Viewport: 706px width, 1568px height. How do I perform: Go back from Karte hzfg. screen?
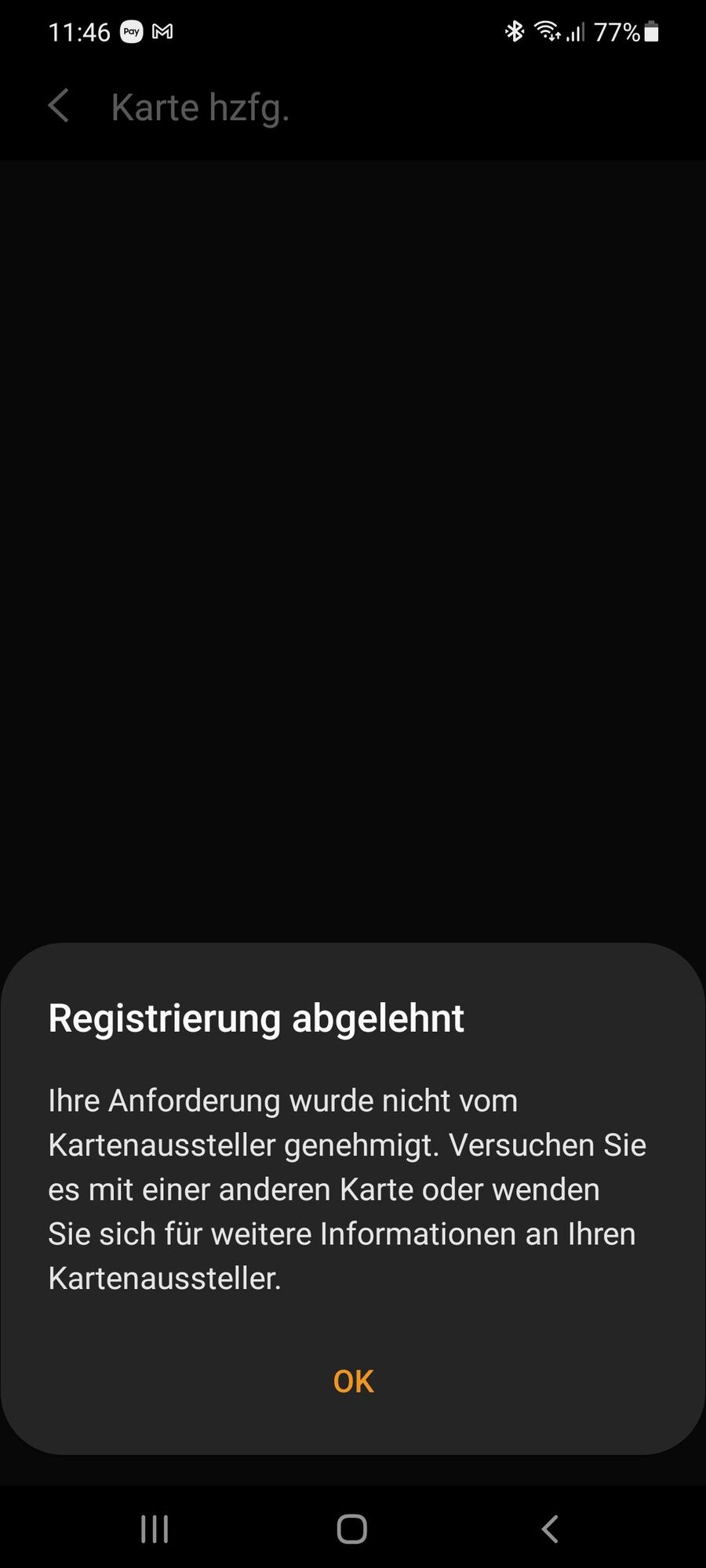[59, 107]
